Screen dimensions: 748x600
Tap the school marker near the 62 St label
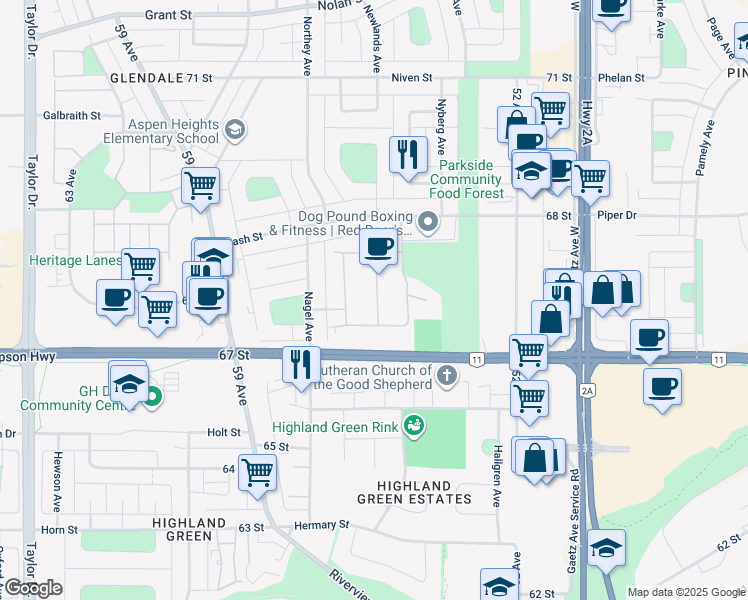[x=499, y=585]
